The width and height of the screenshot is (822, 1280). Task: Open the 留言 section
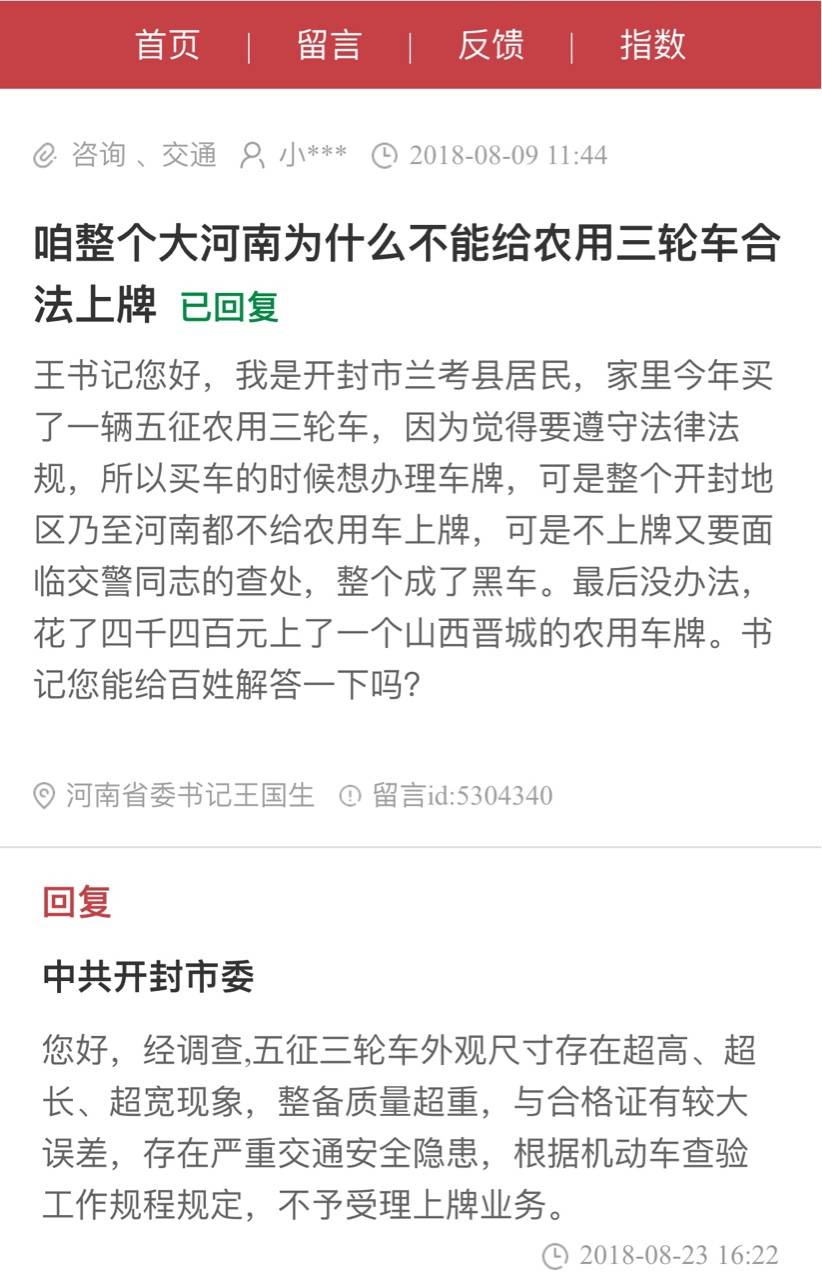[x=329, y=45]
